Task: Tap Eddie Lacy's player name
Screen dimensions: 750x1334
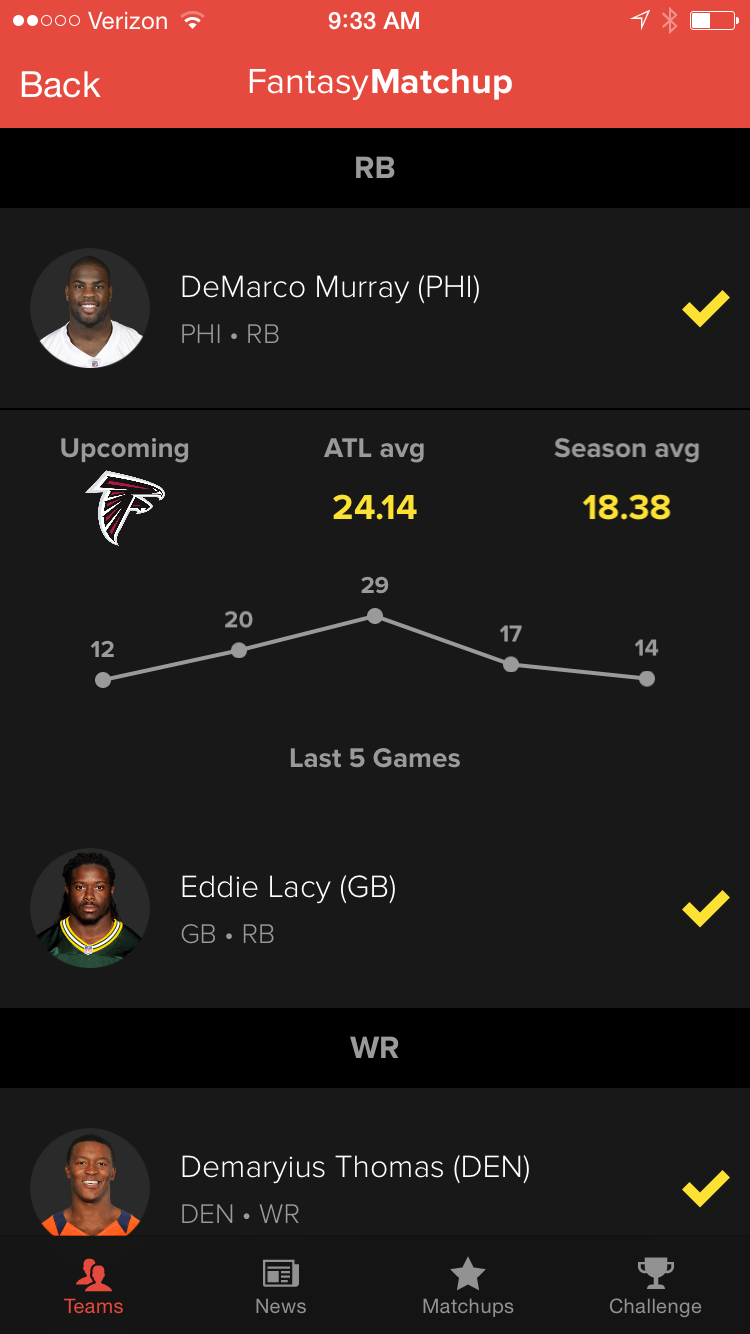Action: (287, 887)
